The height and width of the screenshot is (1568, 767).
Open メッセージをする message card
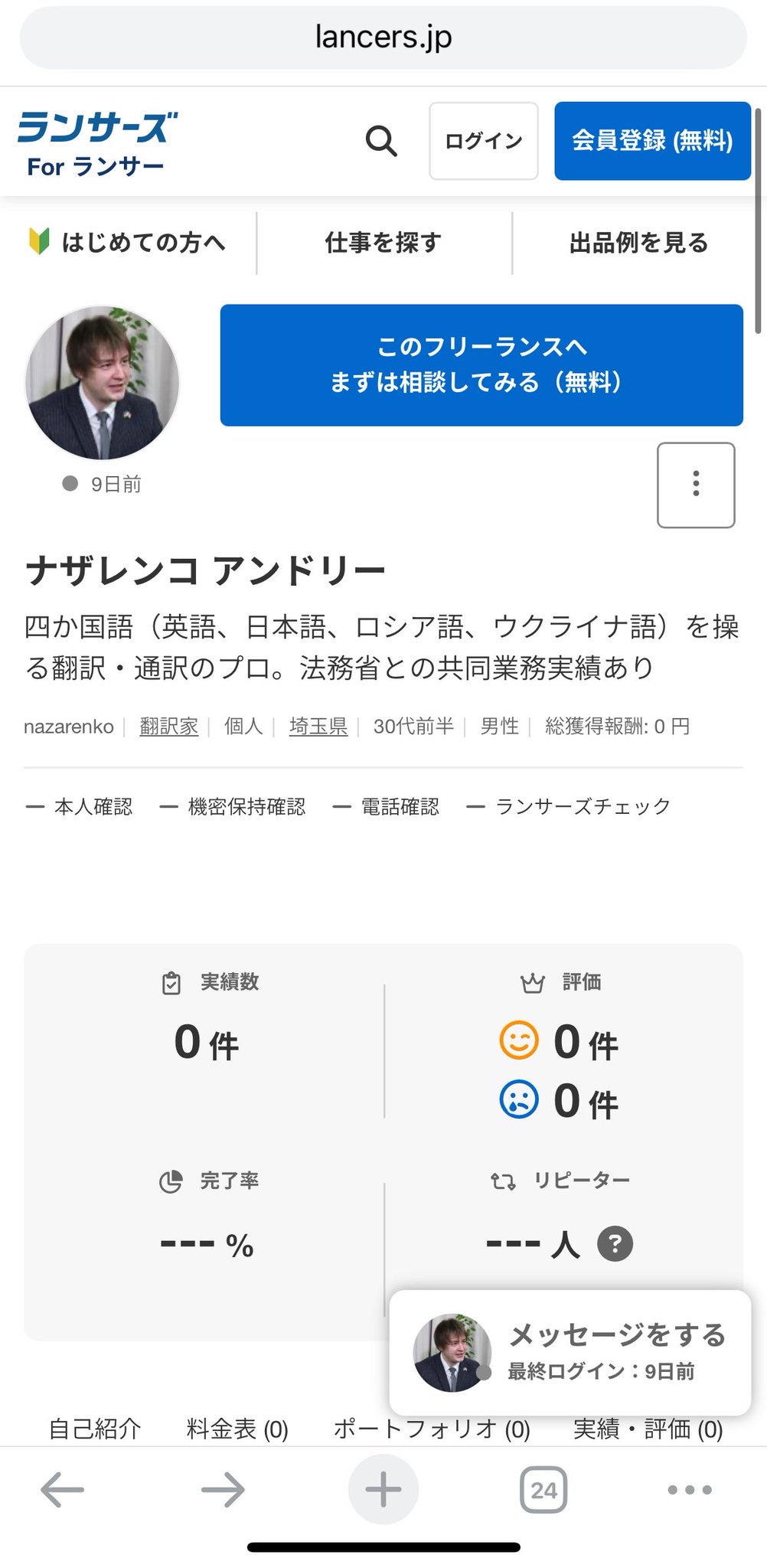click(x=570, y=1352)
